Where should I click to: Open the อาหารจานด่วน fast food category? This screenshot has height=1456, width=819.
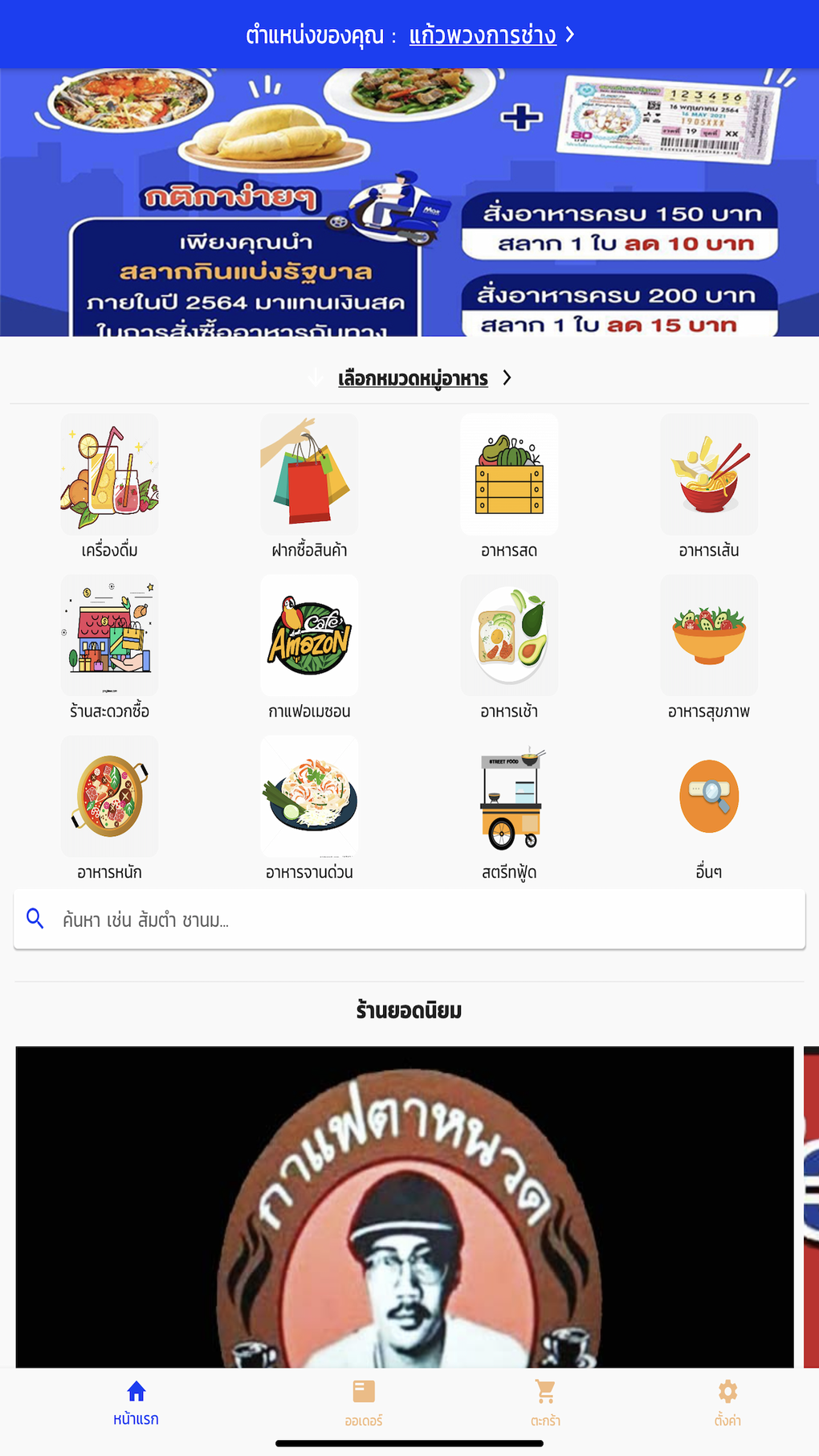coord(308,796)
